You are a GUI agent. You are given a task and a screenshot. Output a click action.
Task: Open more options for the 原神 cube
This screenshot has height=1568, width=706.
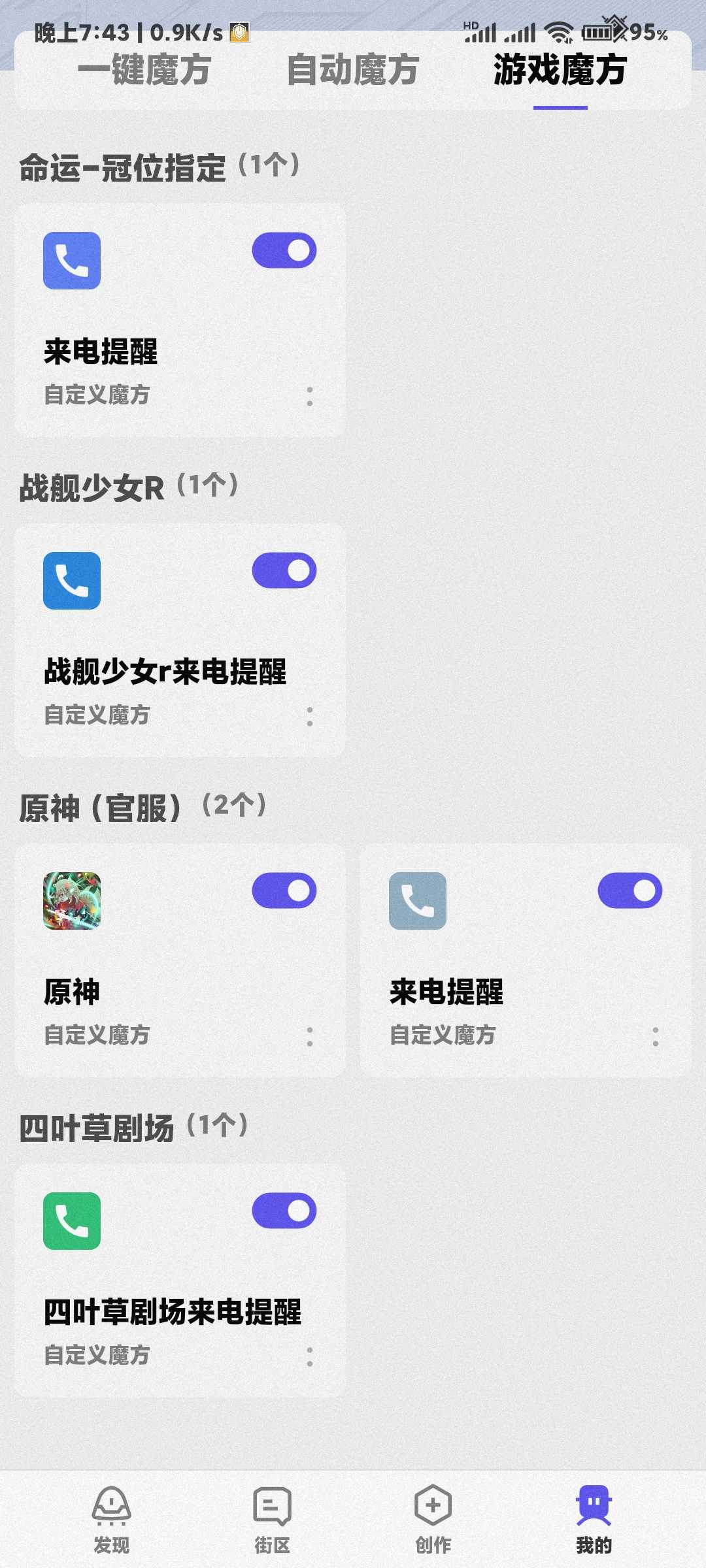pyautogui.click(x=310, y=1036)
